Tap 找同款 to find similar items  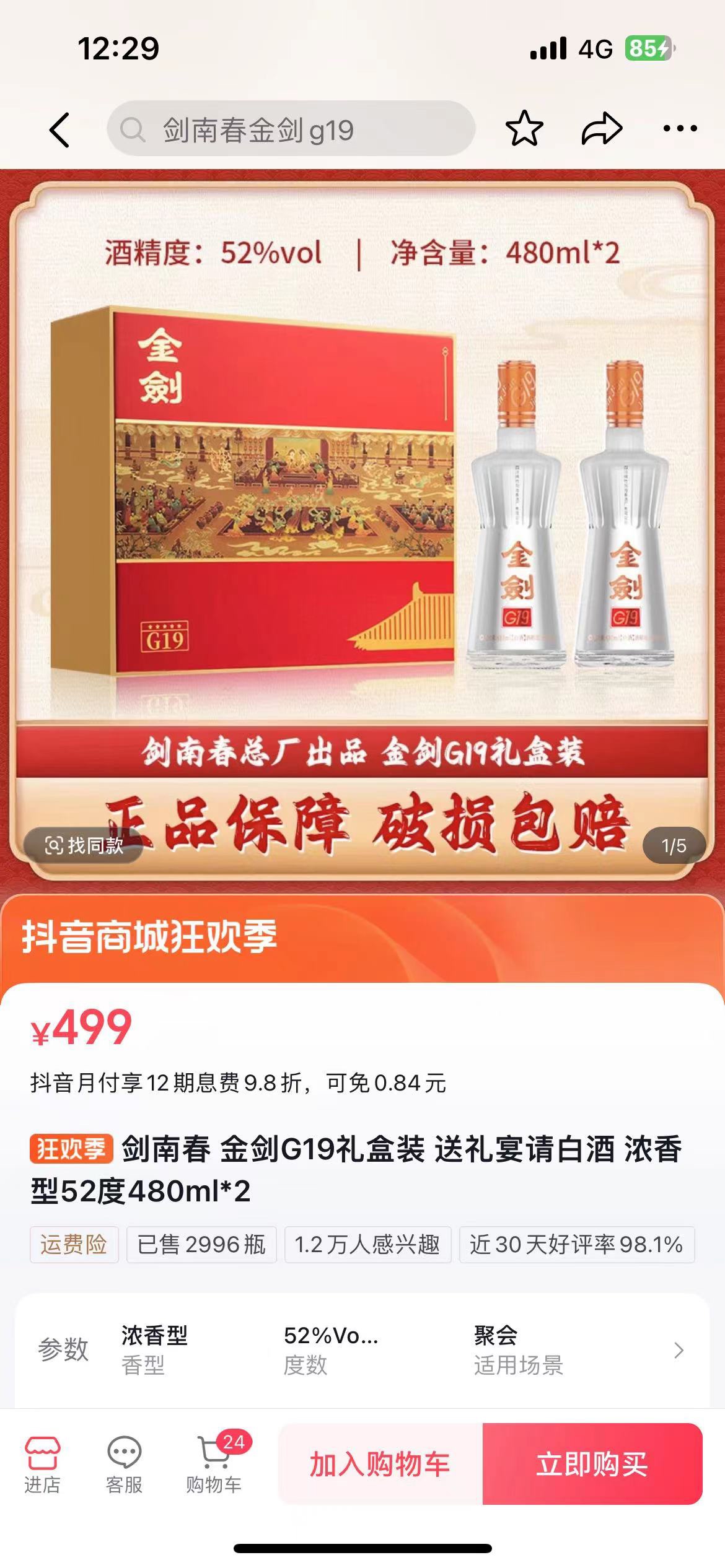click(84, 845)
